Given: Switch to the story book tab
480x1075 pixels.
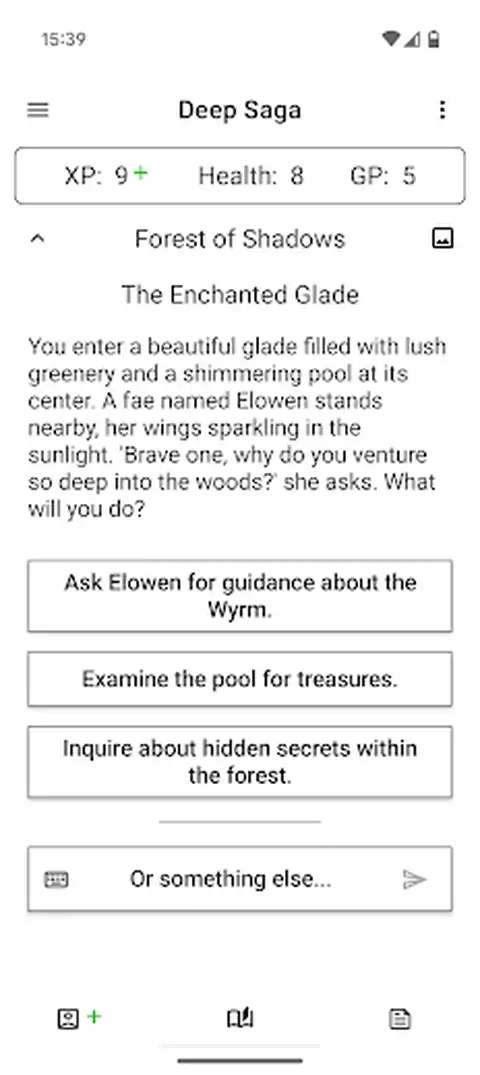Looking at the screenshot, I should (241, 1019).
